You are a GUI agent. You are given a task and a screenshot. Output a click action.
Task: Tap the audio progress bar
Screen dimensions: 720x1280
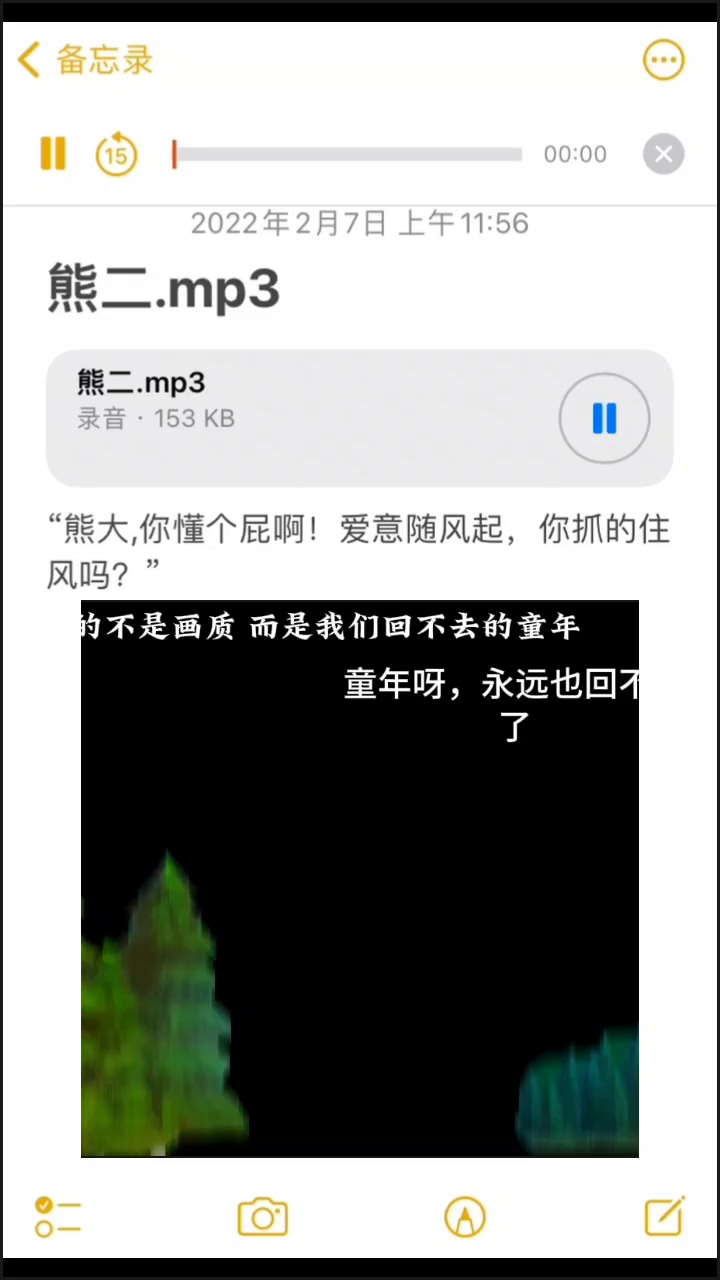(x=347, y=154)
